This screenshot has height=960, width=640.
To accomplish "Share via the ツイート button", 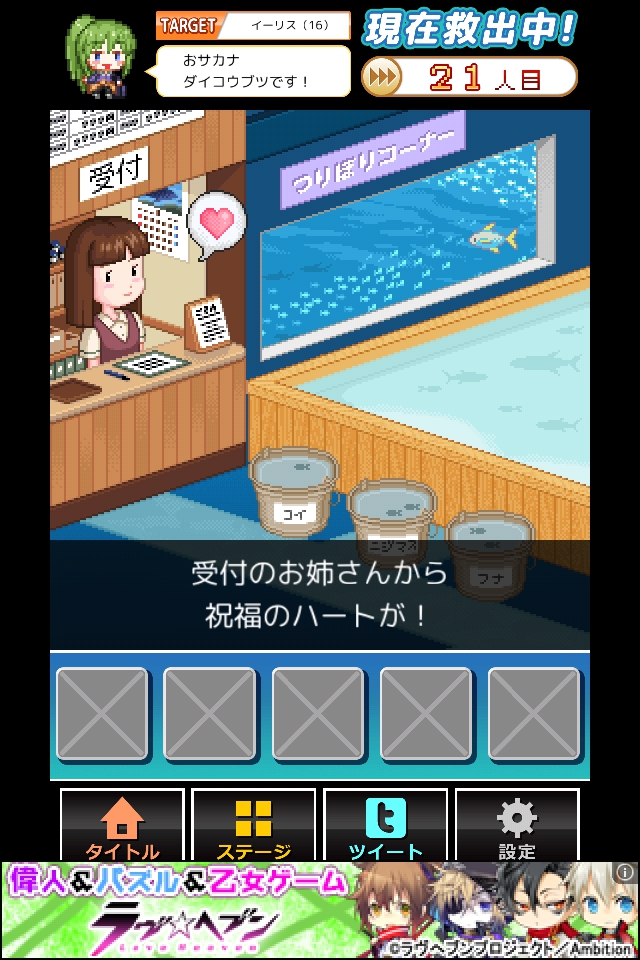I will click(385, 826).
